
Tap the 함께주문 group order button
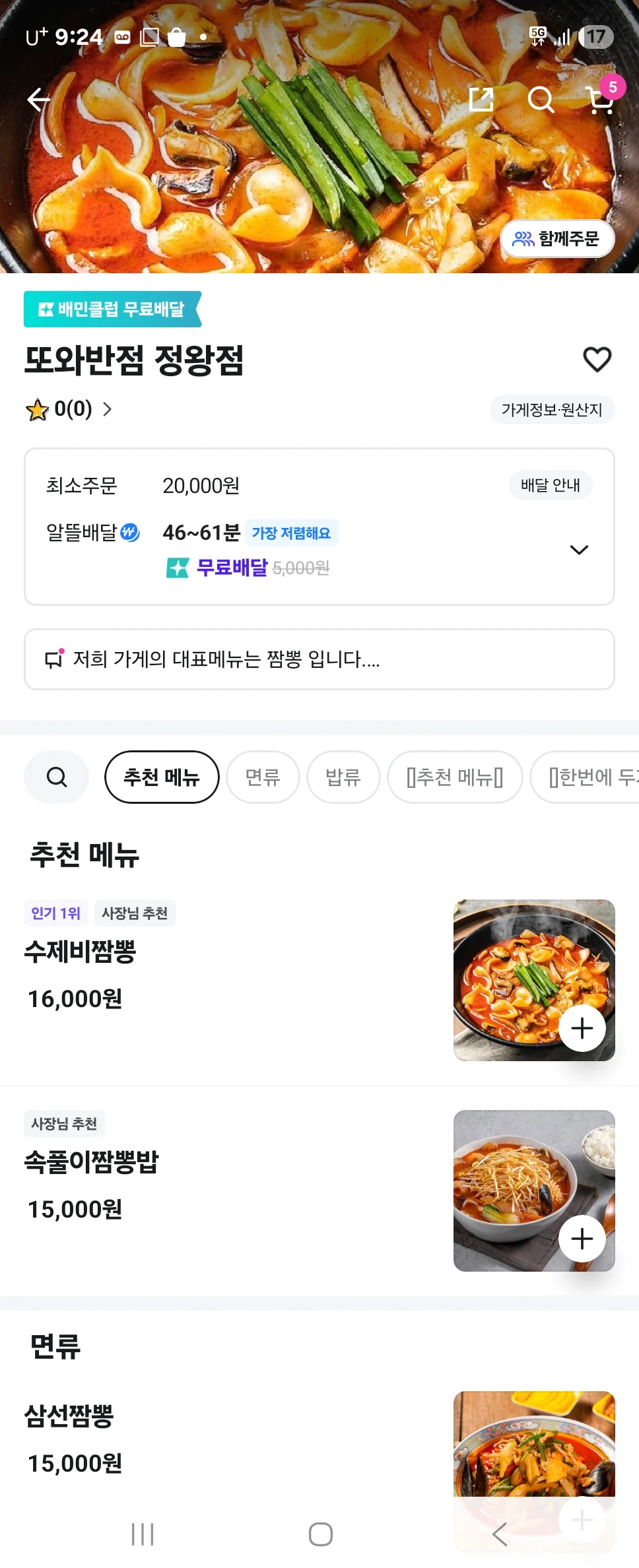(557, 238)
